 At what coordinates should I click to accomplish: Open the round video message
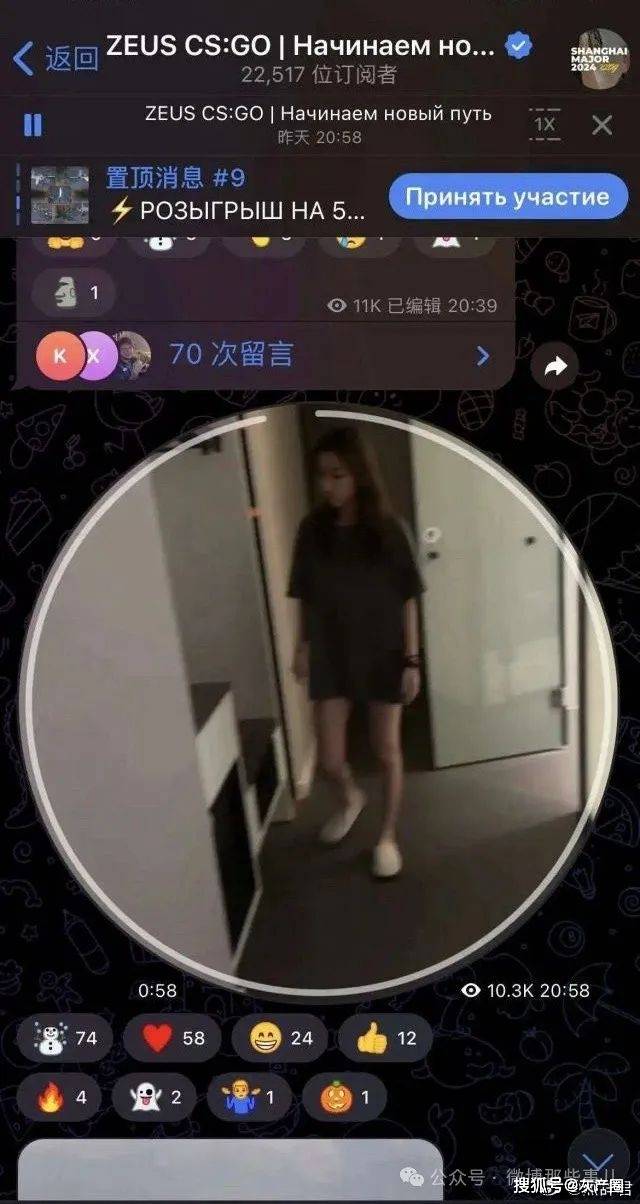point(320,700)
